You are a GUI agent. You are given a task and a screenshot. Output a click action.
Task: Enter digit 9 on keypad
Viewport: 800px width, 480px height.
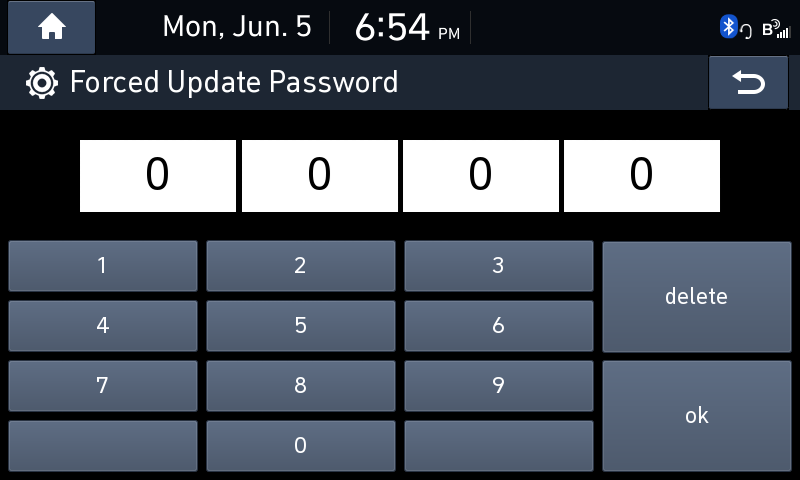pos(498,385)
